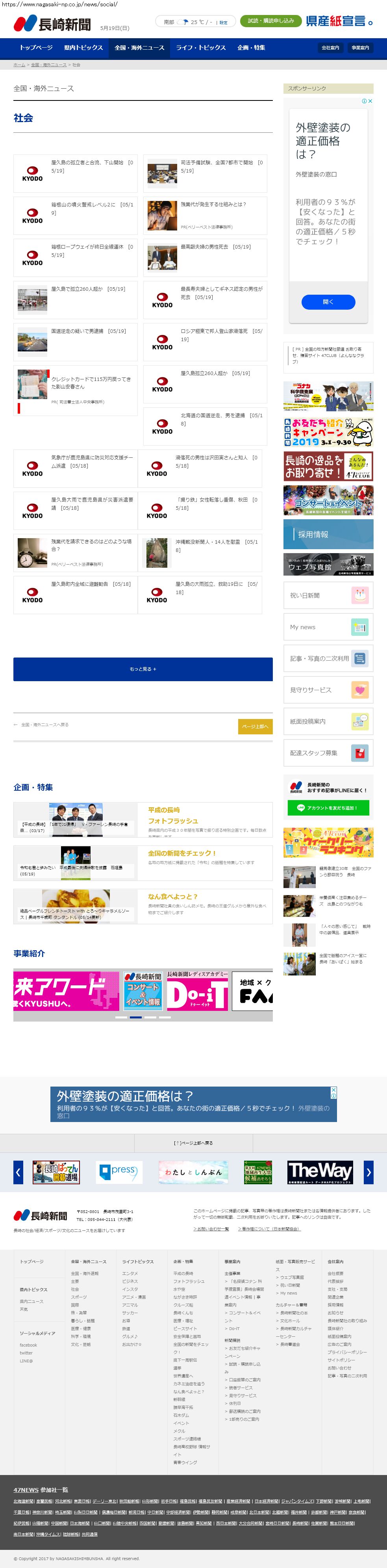387x1568 pixels.
Task: Select ライフ・トピックス tab
Action: (201, 48)
